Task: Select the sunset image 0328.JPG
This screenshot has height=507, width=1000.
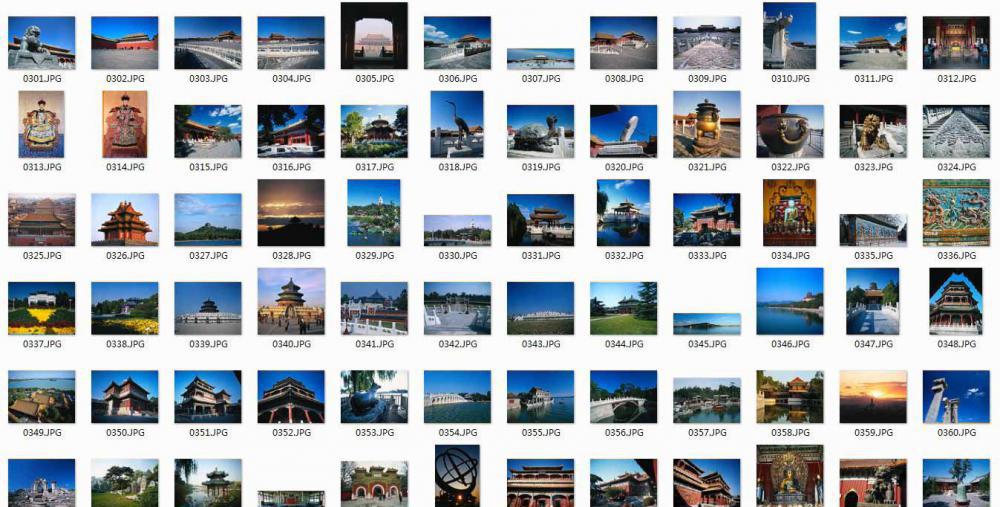Action: pos(291,212)
